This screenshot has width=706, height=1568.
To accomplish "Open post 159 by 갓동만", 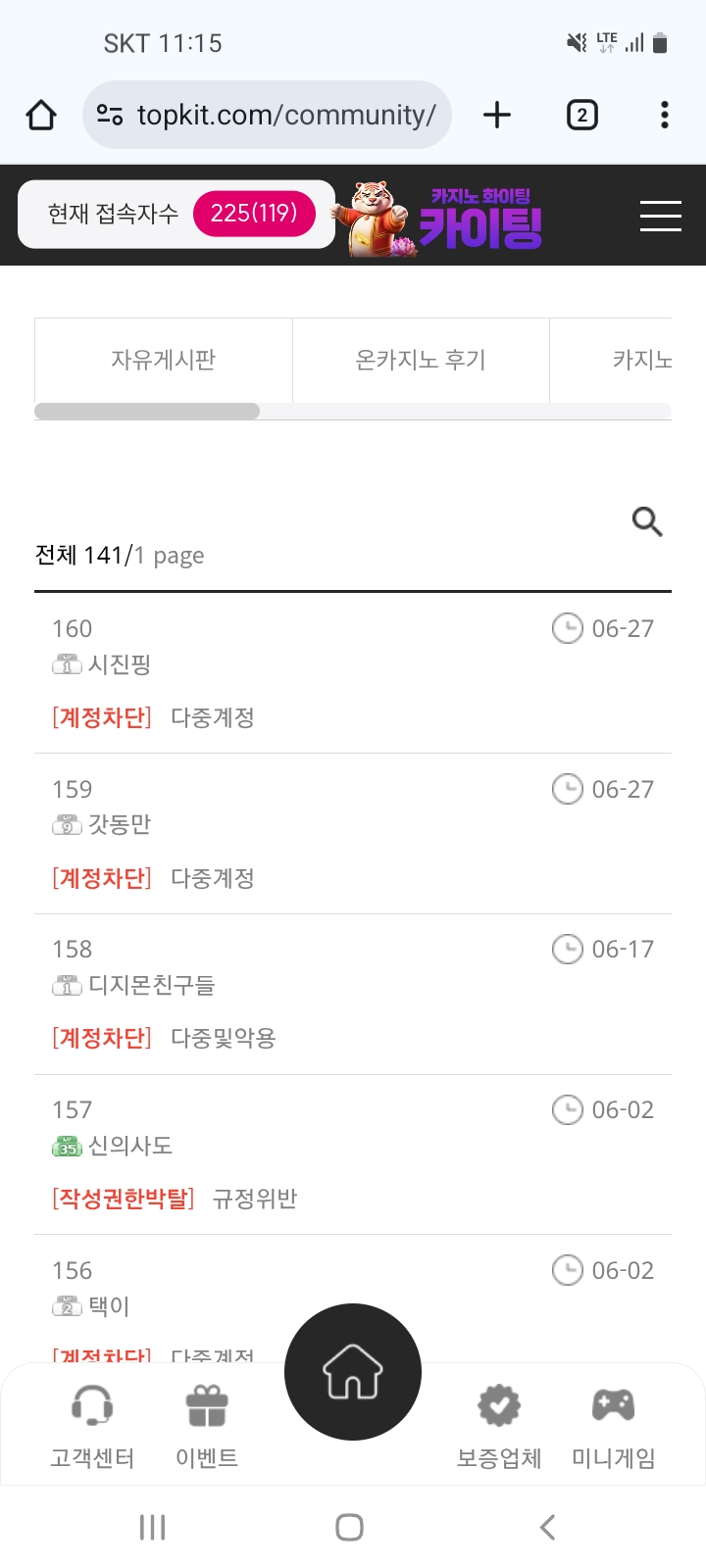I will pyautogui.click(x=353, y=834).
